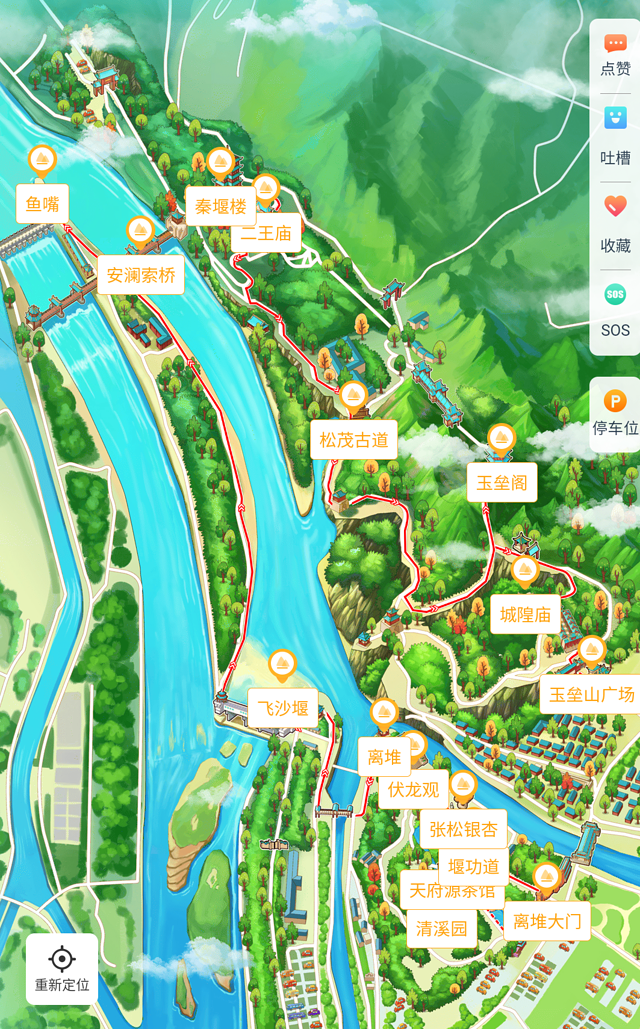640x1029 pixels.
Task: Select the 离堆大门 marker
Action: pyautogui.click(x=546, y=920)
